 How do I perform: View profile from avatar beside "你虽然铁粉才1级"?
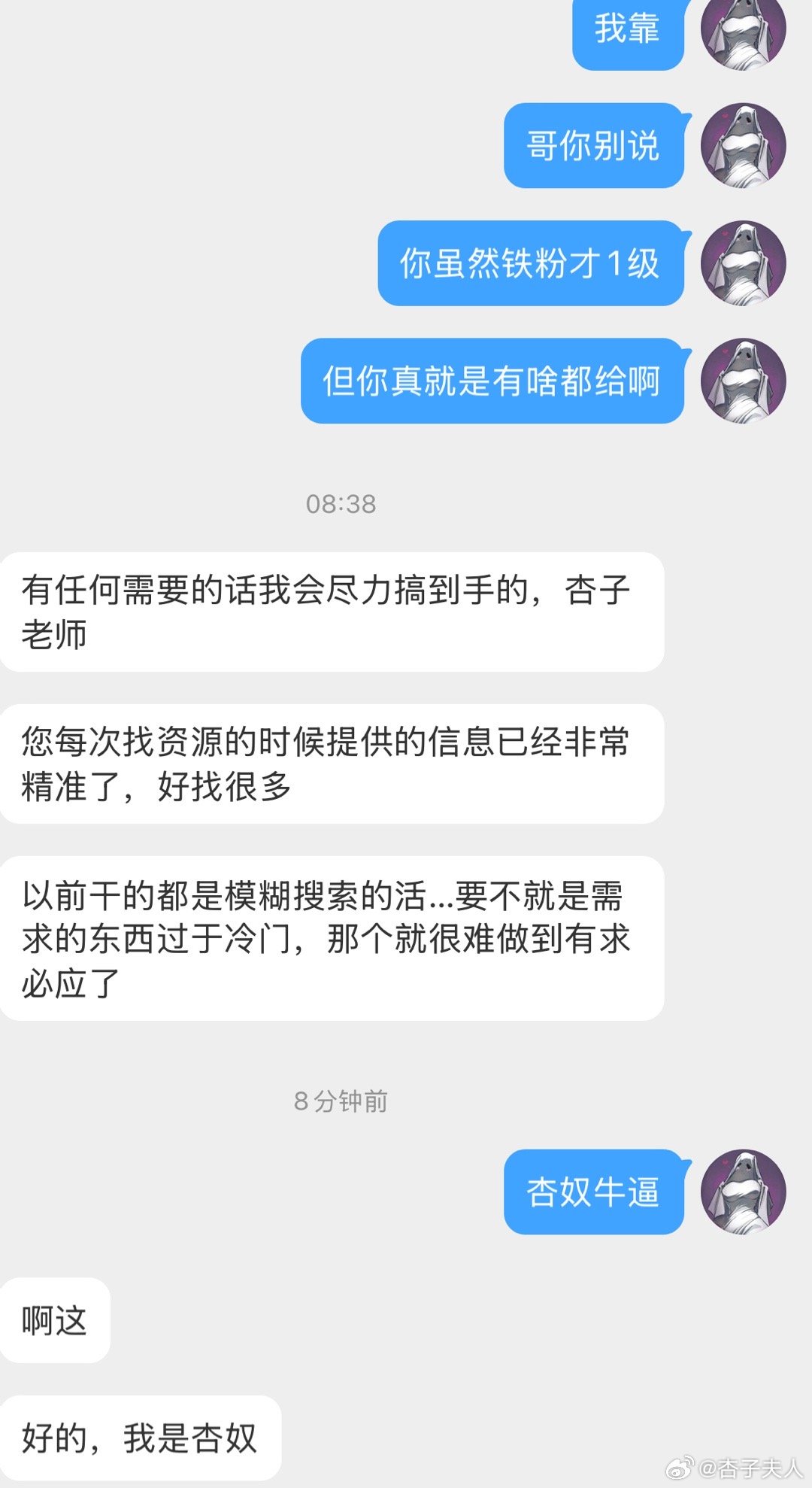pos(743,263)
